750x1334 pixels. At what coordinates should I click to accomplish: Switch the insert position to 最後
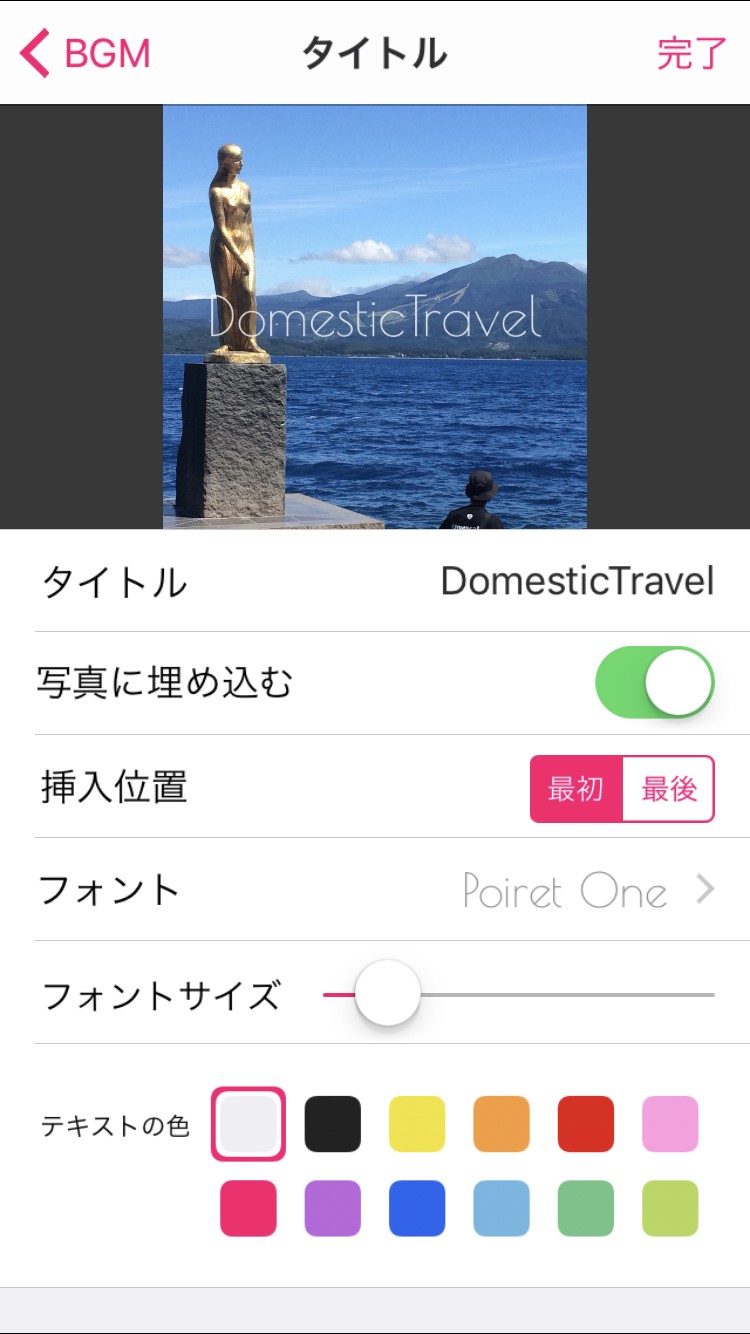click(668, 789)
